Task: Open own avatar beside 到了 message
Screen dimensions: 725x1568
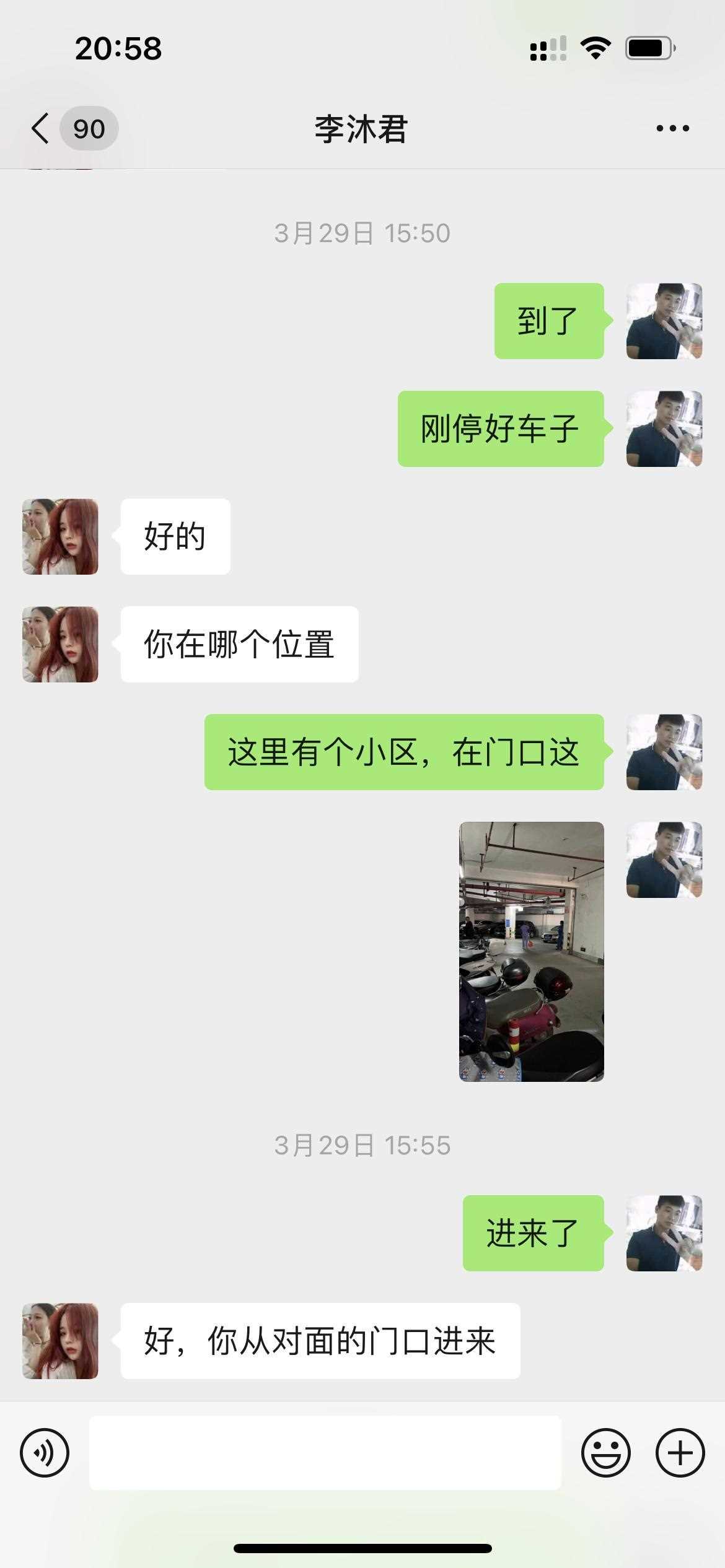Action: point(664,321)
